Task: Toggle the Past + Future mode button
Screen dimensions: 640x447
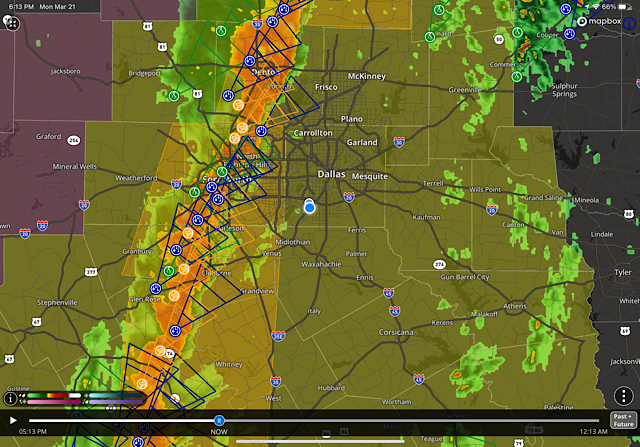Action: (x=622, y=420)
